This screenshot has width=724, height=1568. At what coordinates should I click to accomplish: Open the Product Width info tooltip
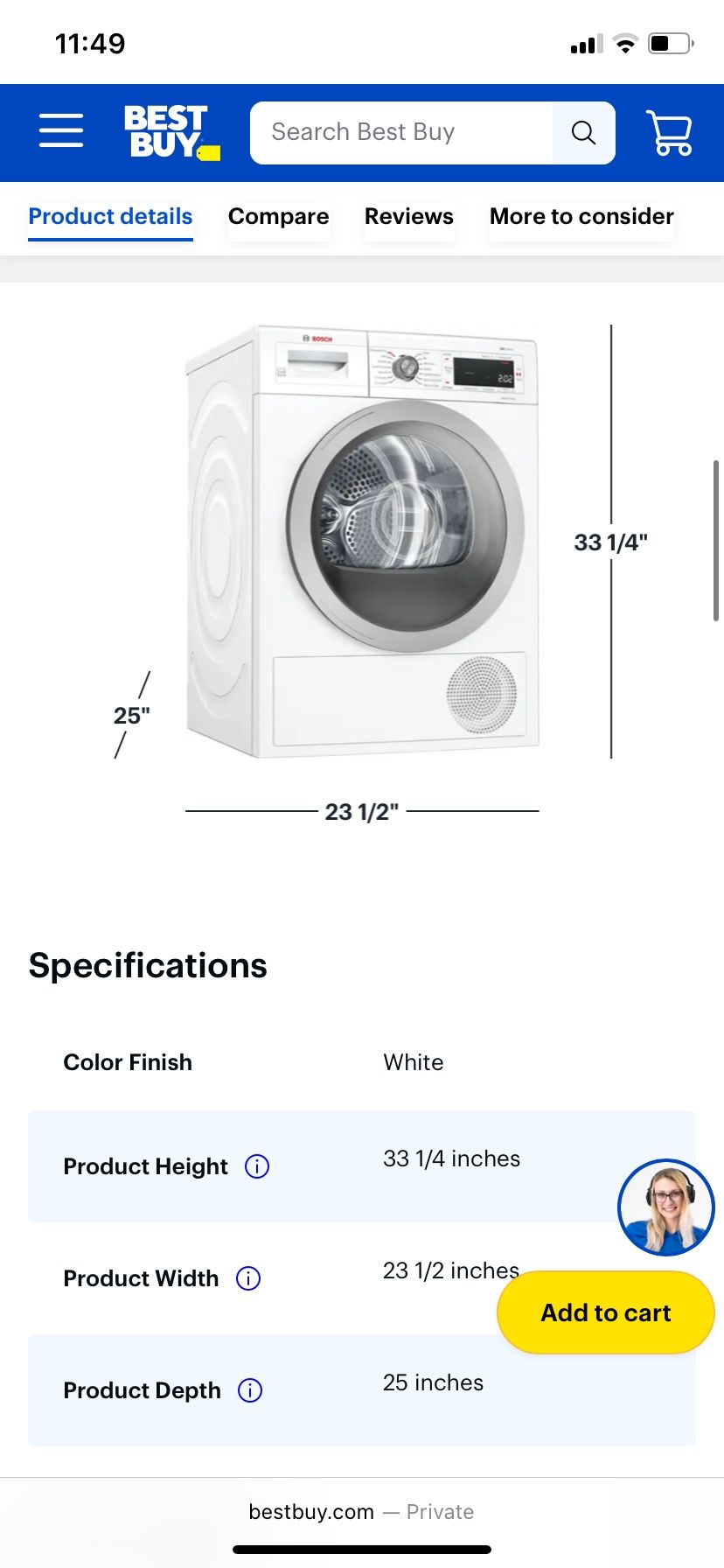(248, 1278)
